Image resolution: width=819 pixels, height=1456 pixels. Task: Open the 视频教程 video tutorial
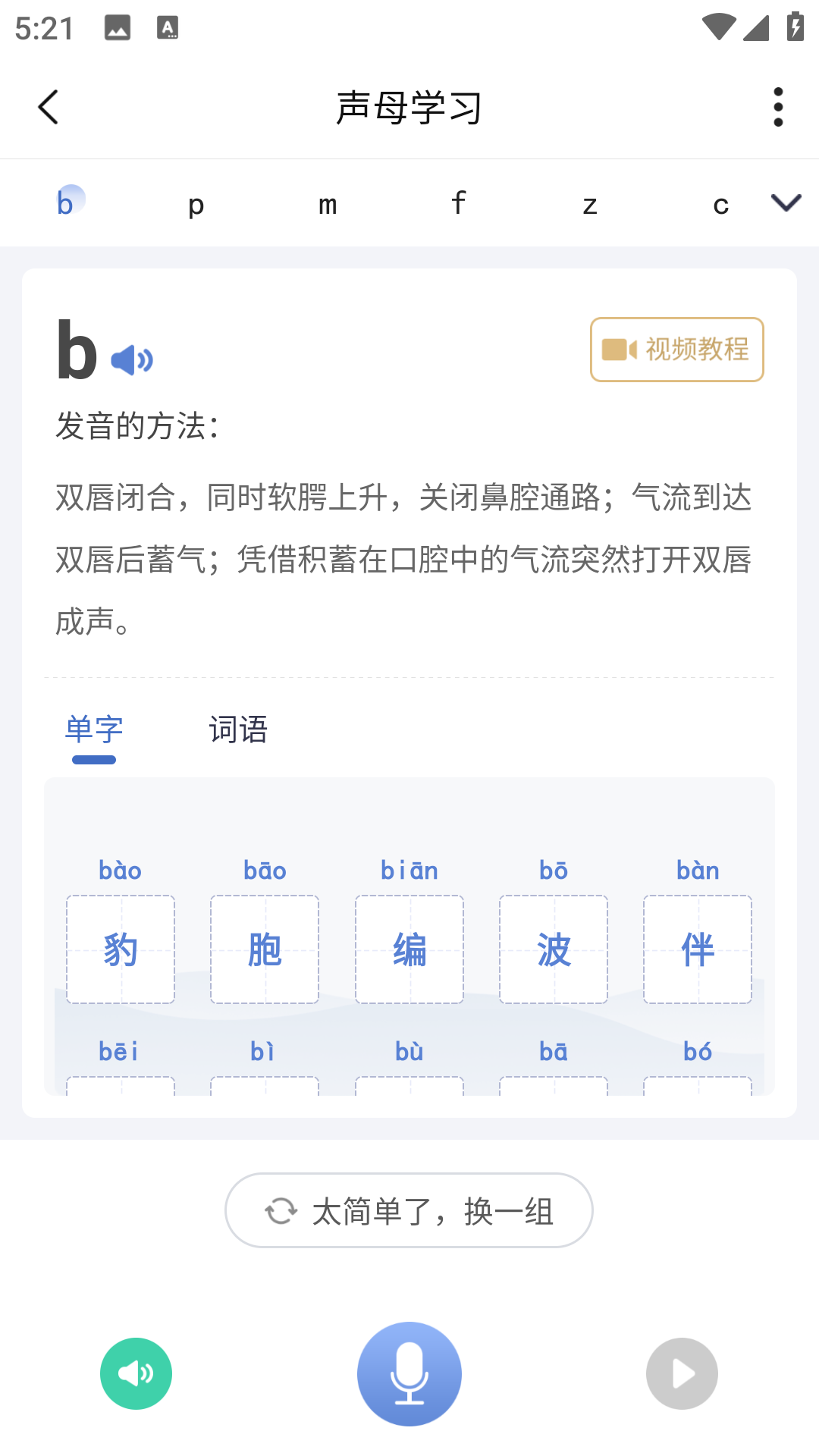[676, 350]
